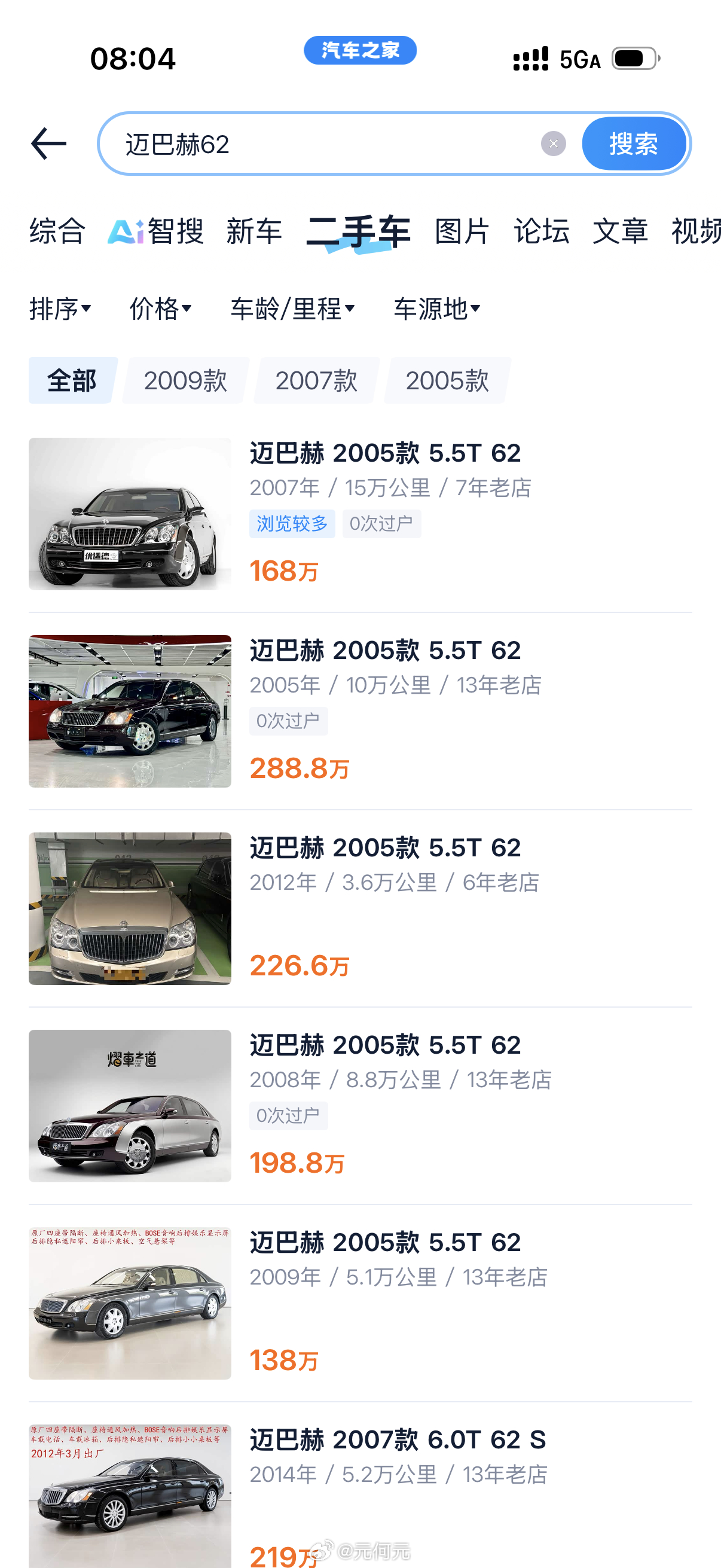The height and width of the screenshot is (1568, 721).
Task: Clear the 迈巴赫62 search text
Action: pos(553,144)
